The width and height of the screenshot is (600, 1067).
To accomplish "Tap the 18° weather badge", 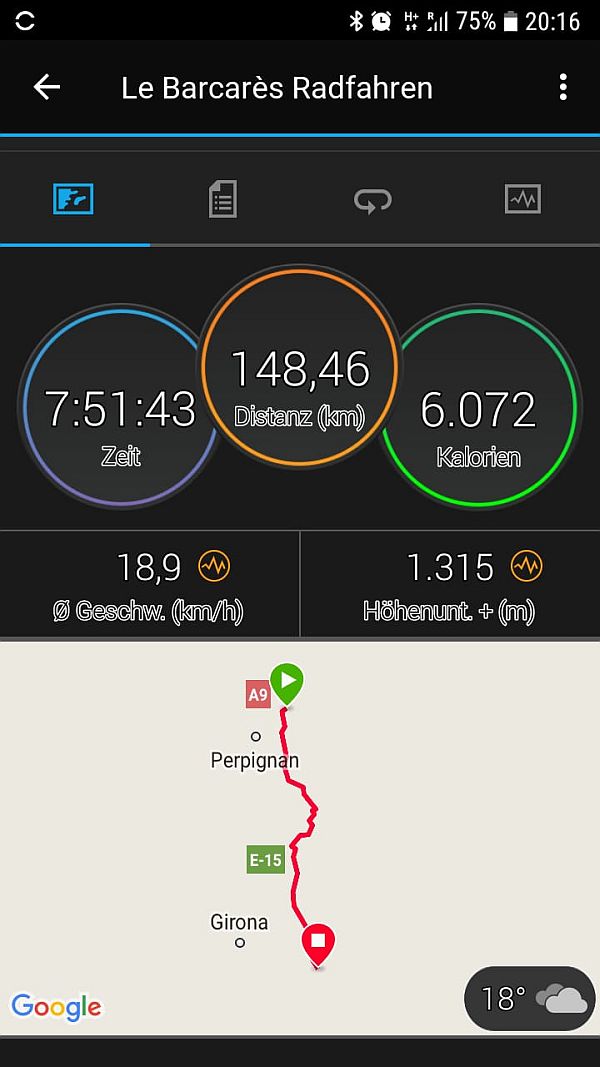I will click(x=529, y=998).
